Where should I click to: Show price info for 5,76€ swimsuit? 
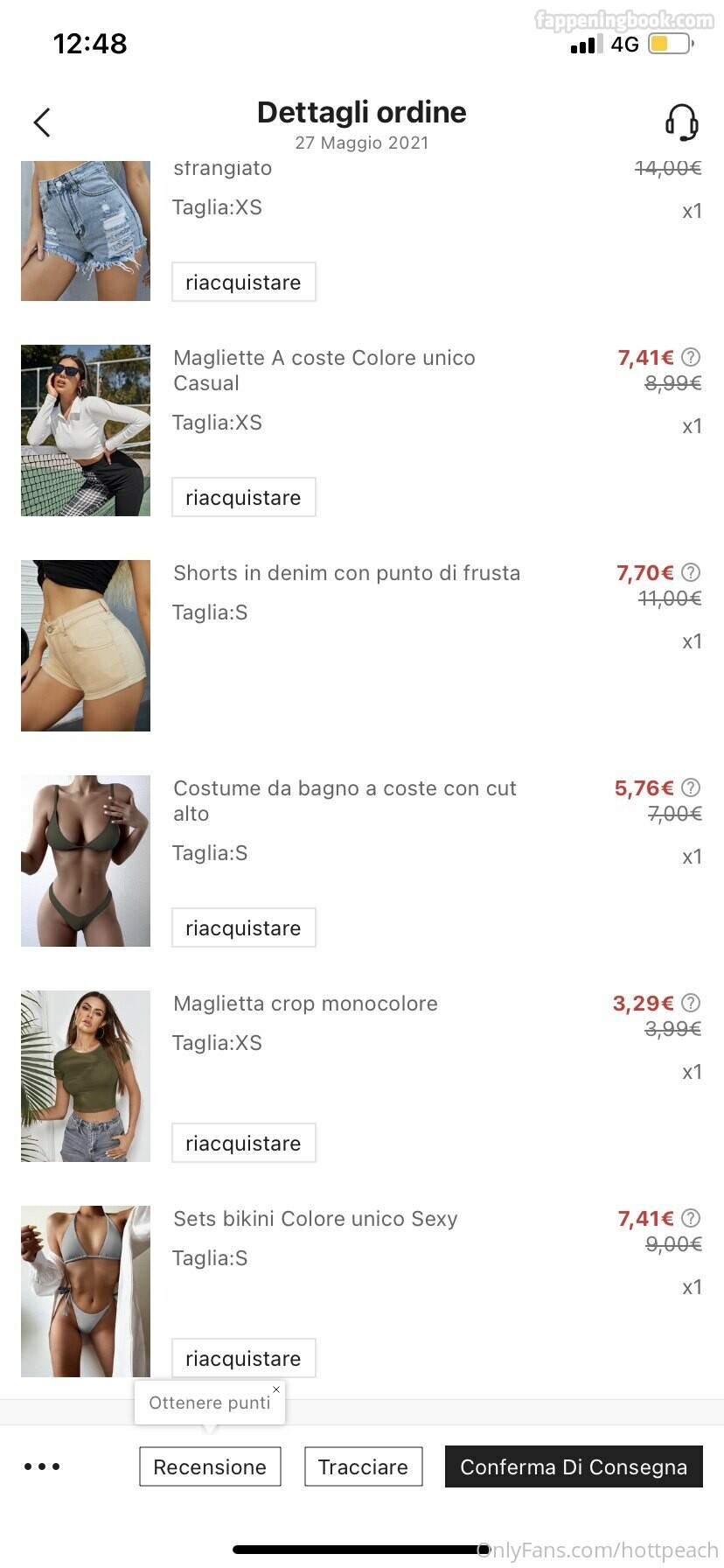[691, 787]
